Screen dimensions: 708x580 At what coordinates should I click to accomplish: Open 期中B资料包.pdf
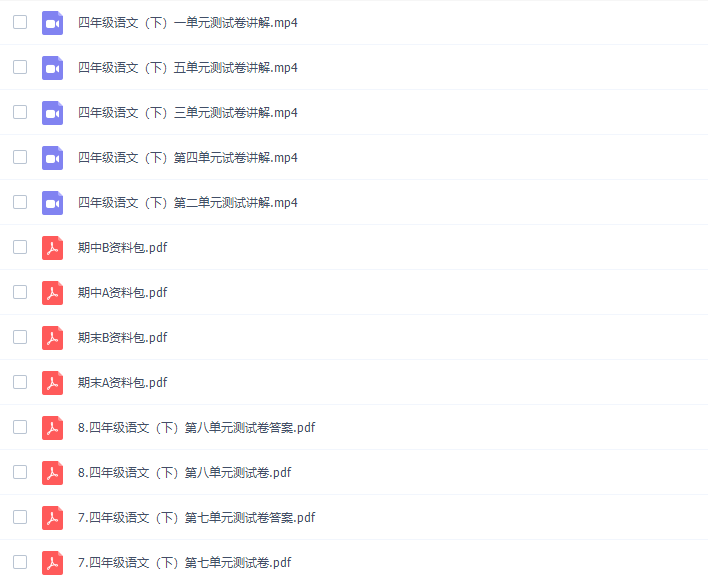[x=122, y=247]
